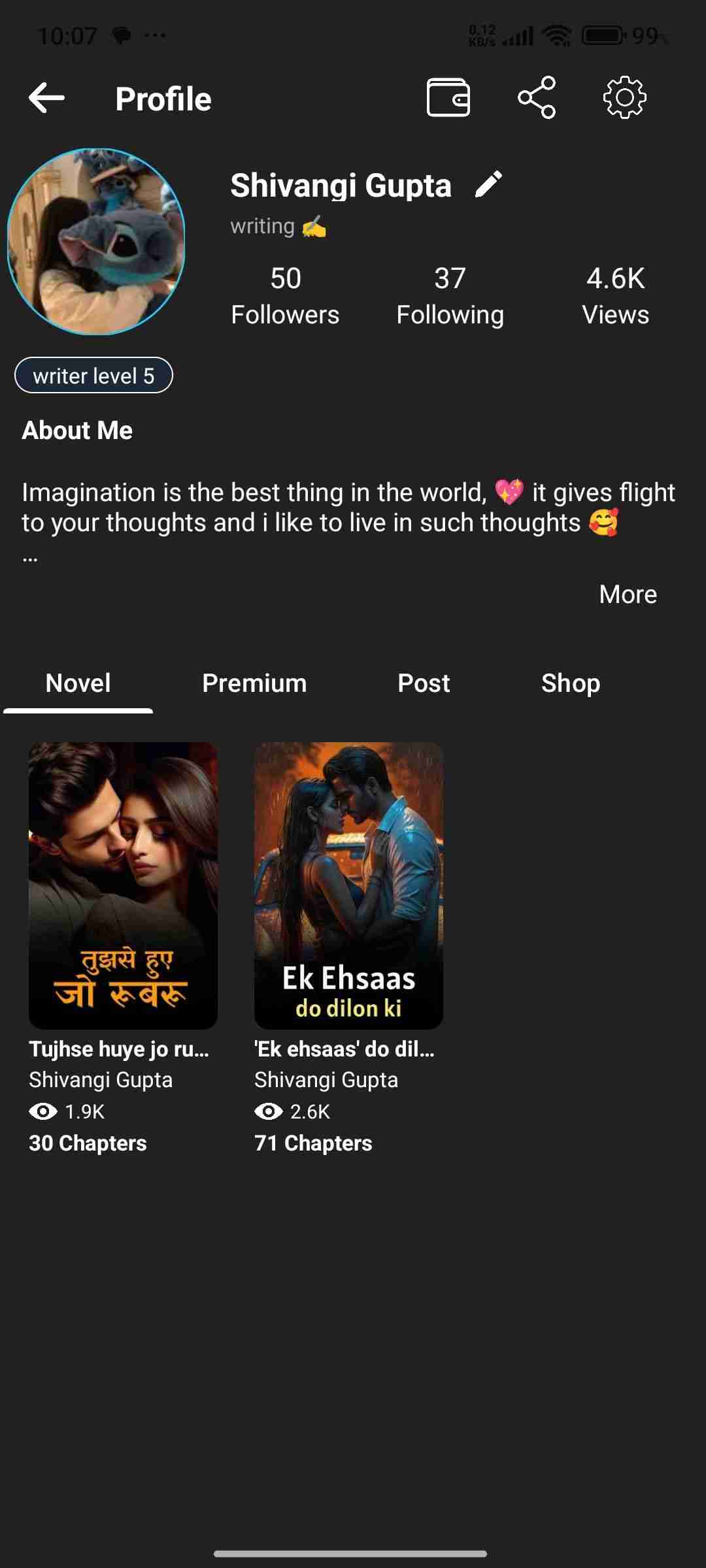706x1568 pixels.
Task: Open the wallet icon
Action: coord(448,97)
